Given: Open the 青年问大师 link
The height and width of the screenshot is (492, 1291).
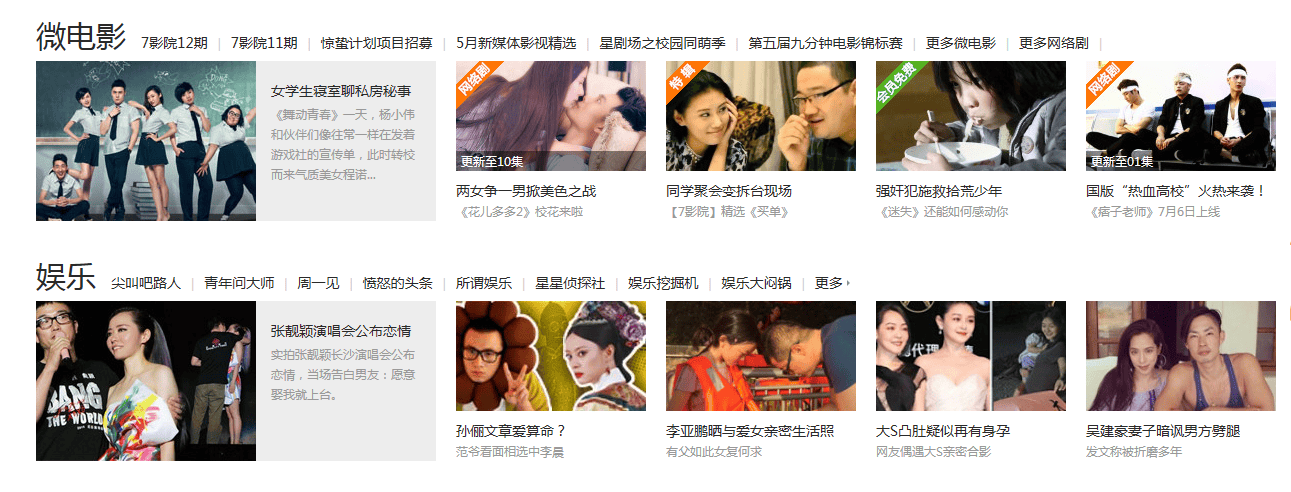Looking at the screenshot, I should coord(239,283).
